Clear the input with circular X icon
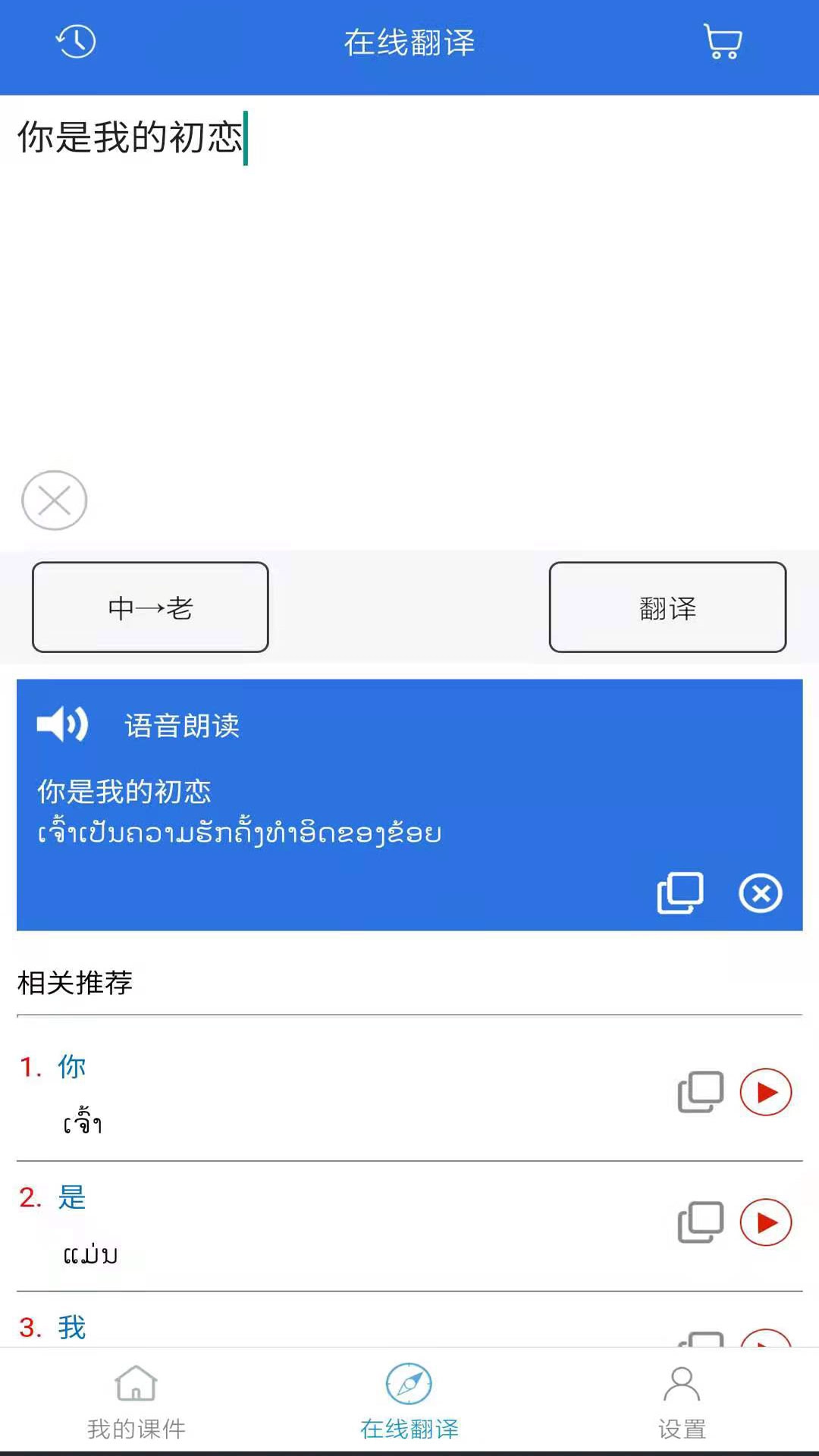 pyautogui.click(x=54, y=500)
